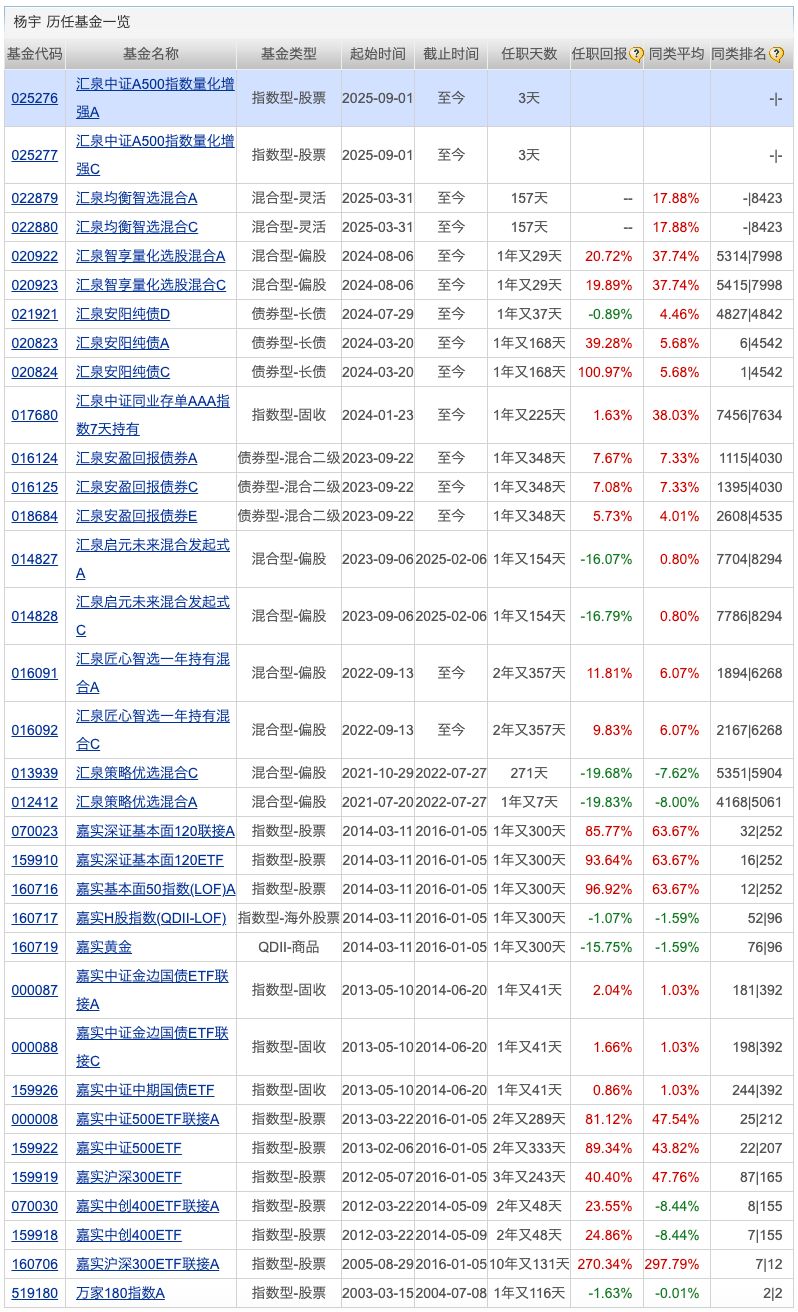The height and width of the screenshot is (1312, 798).
Task: Open 汇泉策略优选混合A fund link
Action: [x=137, y=802]
